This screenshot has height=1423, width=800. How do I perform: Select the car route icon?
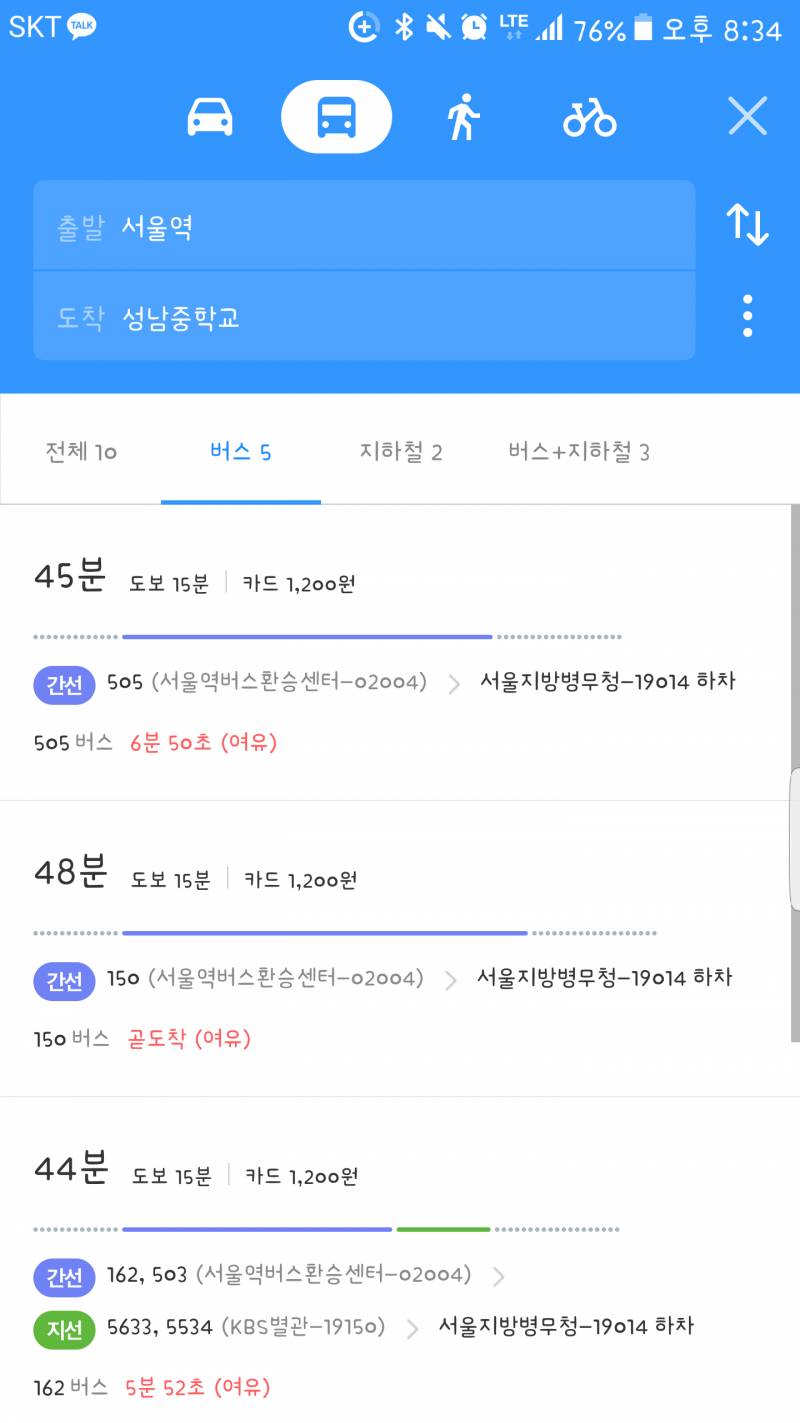coord(209,116)
